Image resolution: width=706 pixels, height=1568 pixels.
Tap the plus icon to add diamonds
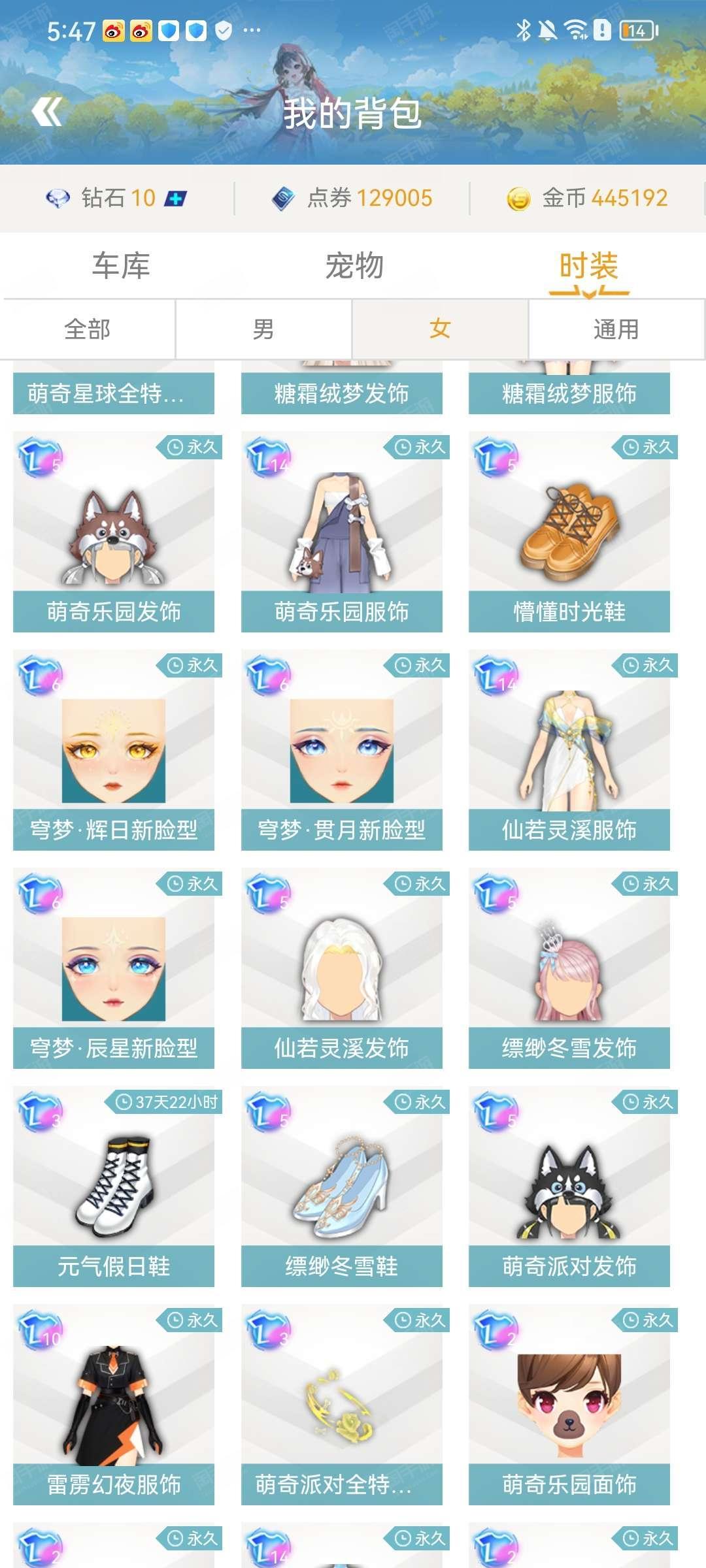175,198
